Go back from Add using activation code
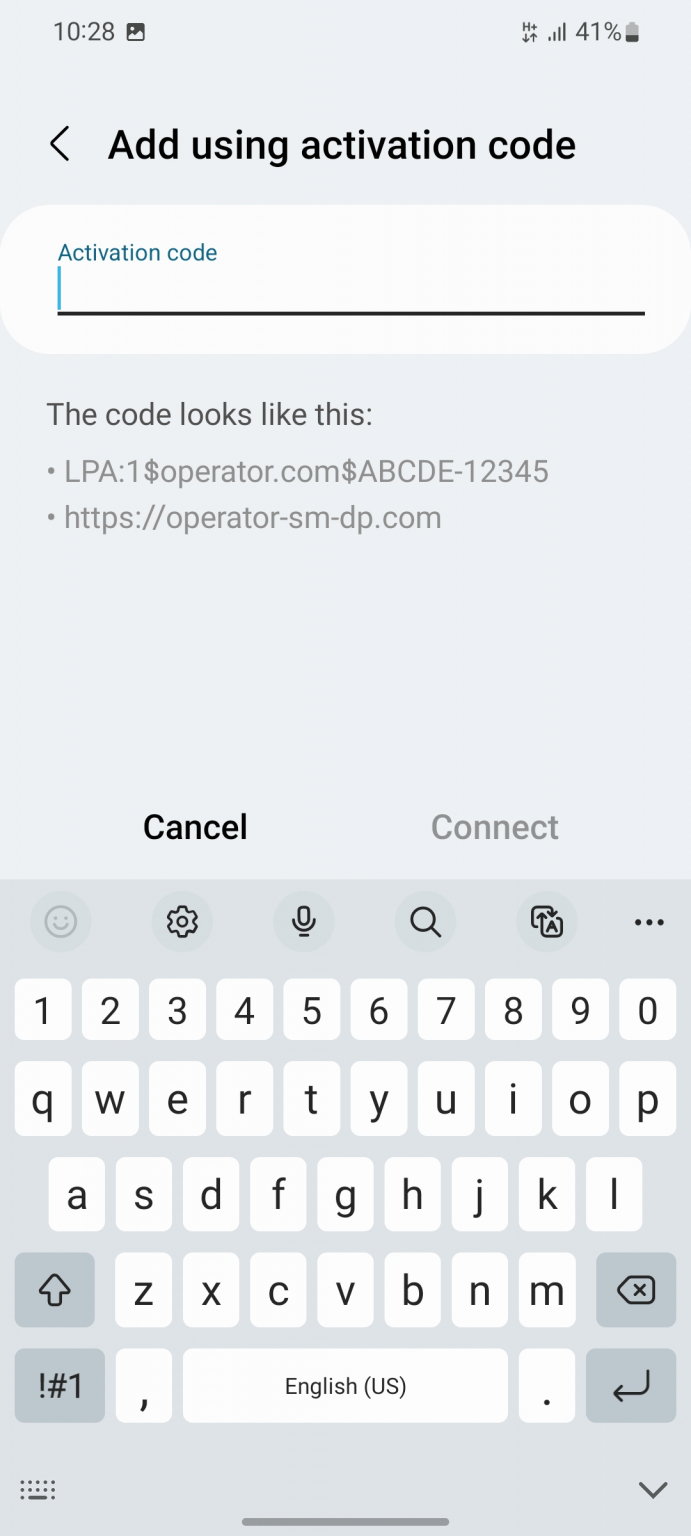Screen dimensions: 691x1536 [x=60, y=145]
